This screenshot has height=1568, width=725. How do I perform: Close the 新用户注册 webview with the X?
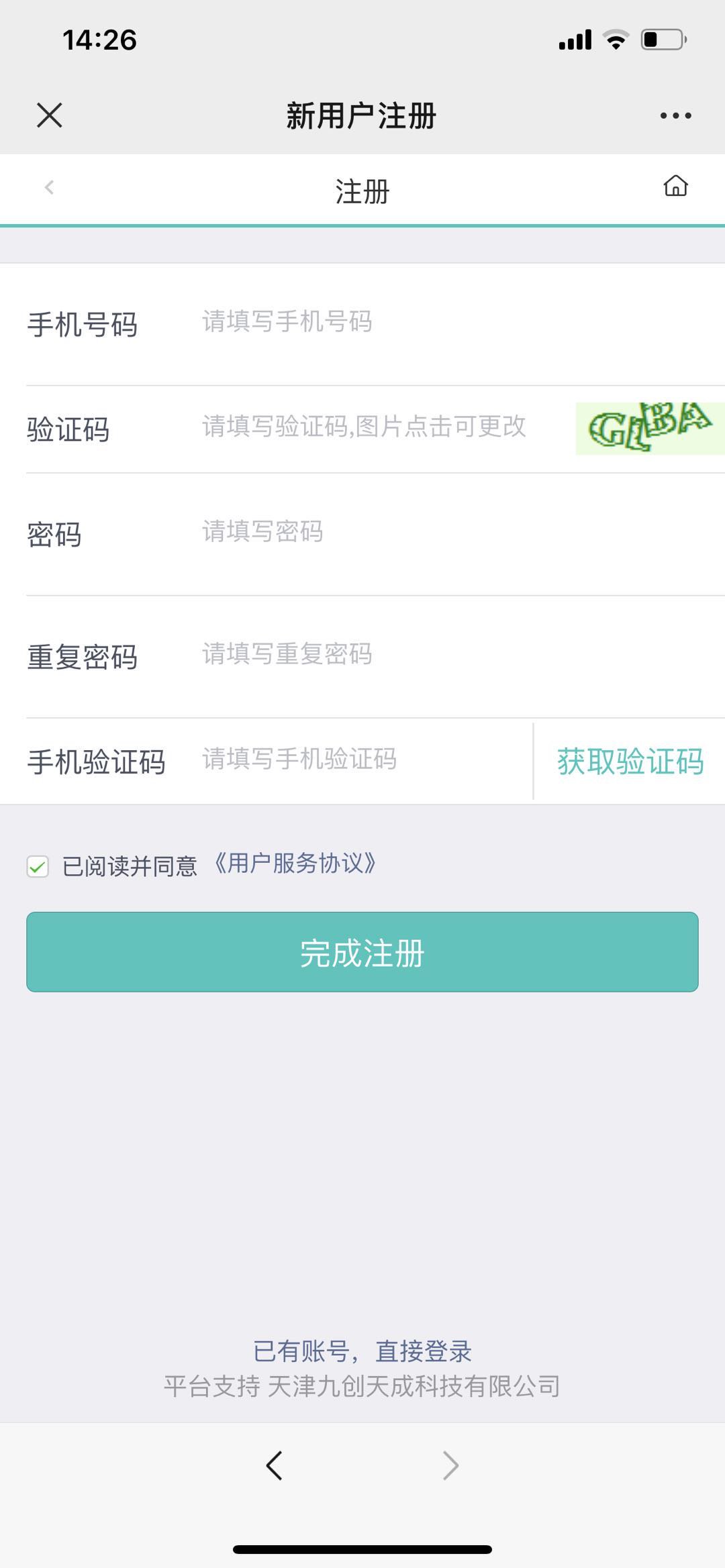click(x=50, y=115)
